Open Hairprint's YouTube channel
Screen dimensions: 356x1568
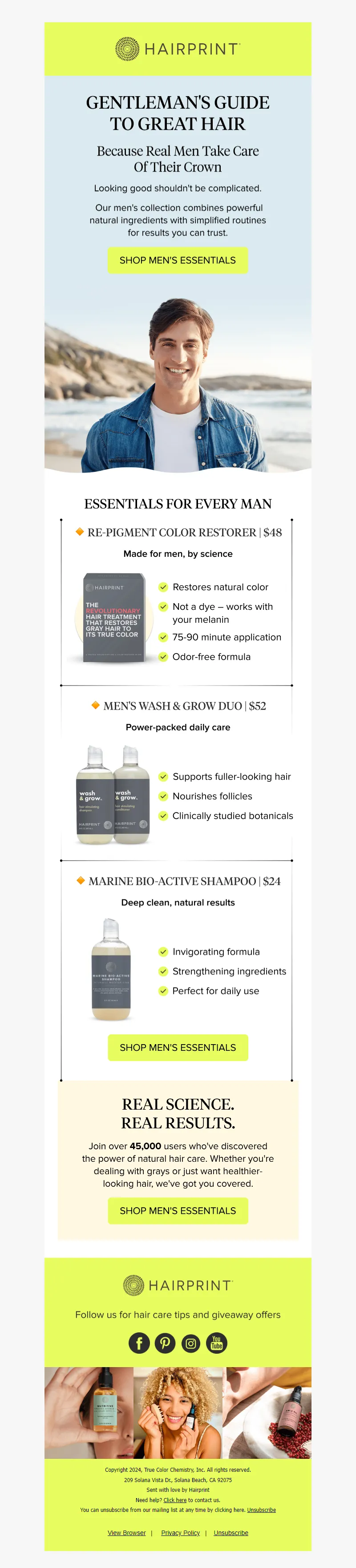(x=217, y=1342)
